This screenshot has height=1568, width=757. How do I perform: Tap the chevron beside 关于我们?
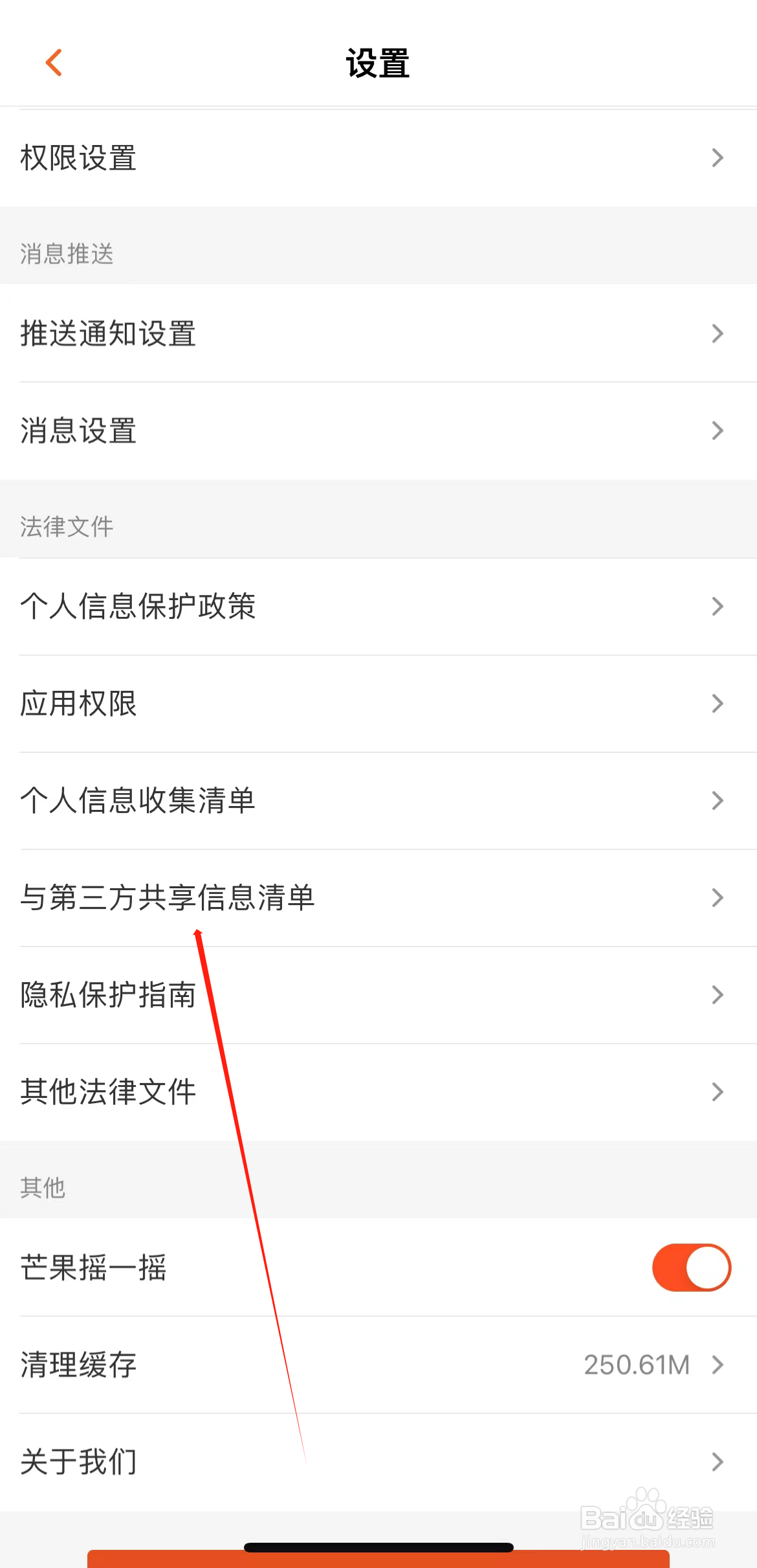(x=717, y=1461)
